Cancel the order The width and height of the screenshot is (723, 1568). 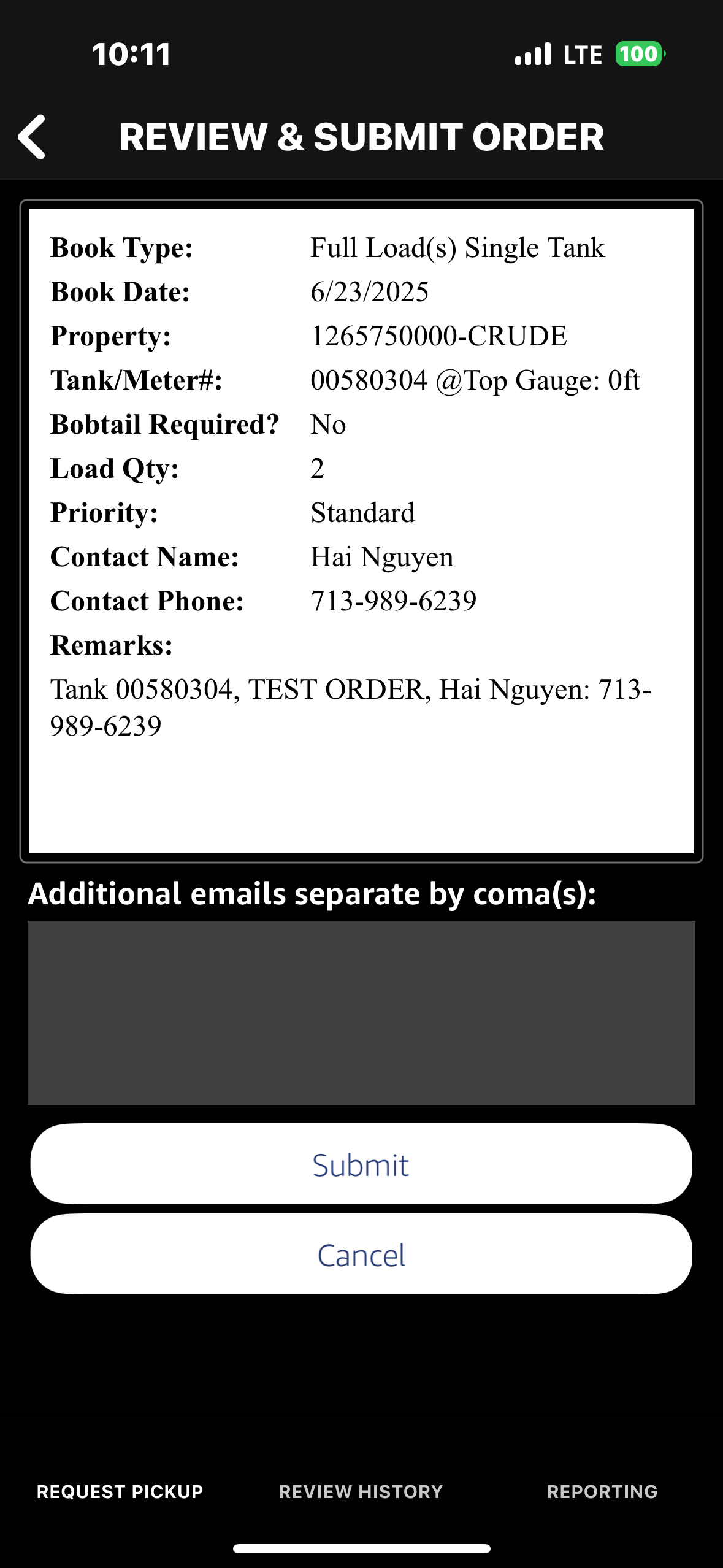[x=361, y=1254]
